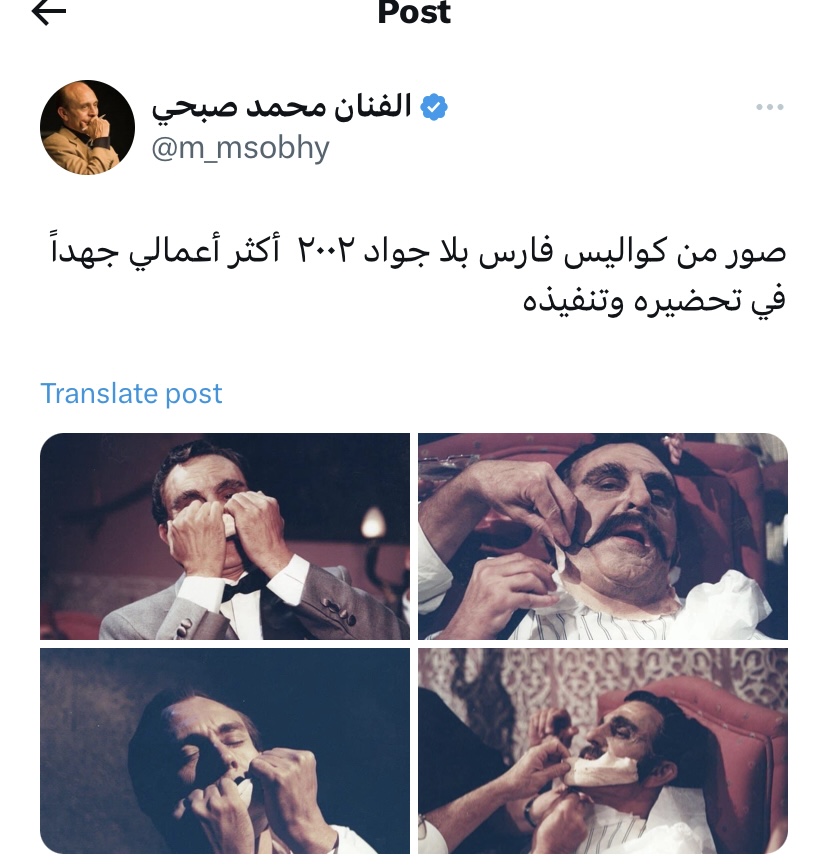828x865 pixels.
Task: Open photo of man in grey suit and bow tie
Action: [x=225, y=536]
